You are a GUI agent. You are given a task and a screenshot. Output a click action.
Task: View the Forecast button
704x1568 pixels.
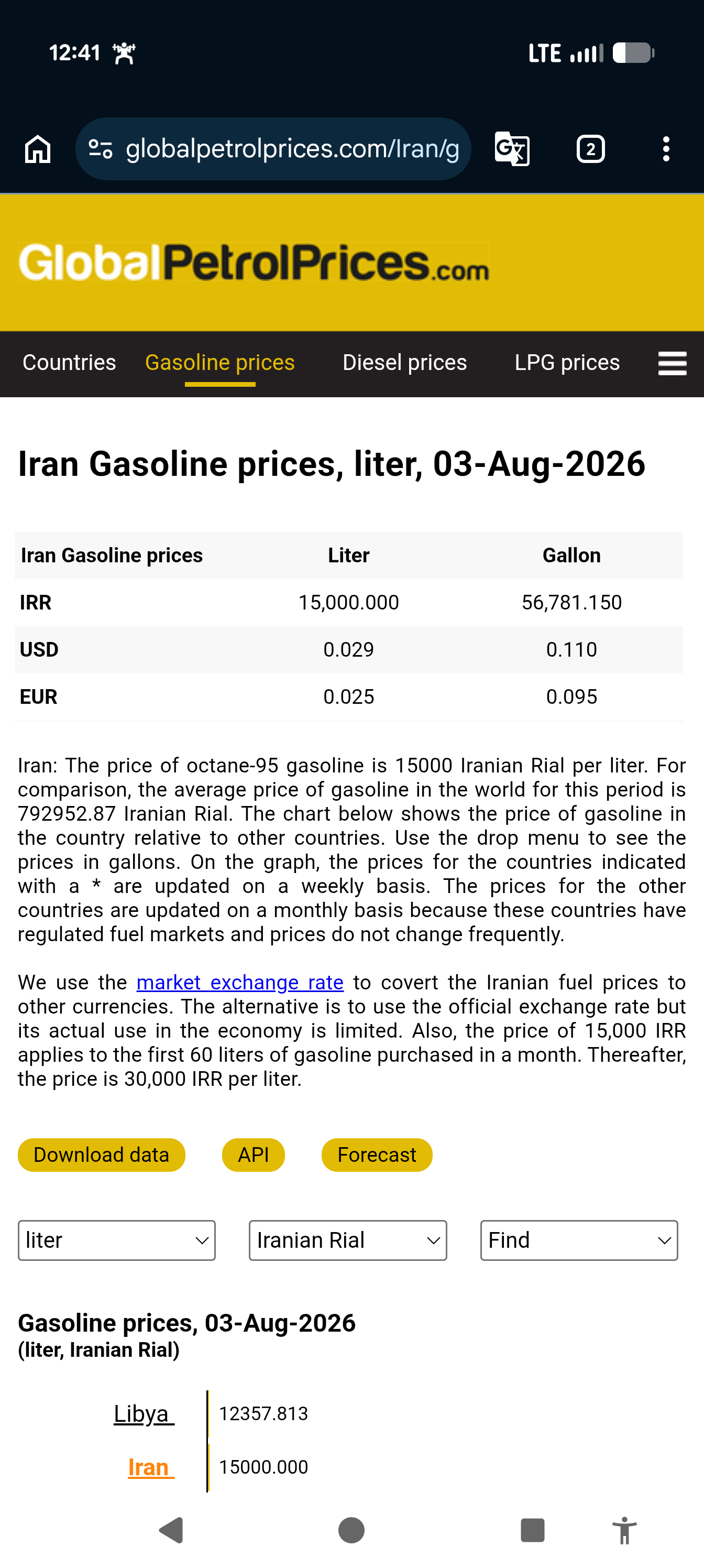coord(377,1155)
